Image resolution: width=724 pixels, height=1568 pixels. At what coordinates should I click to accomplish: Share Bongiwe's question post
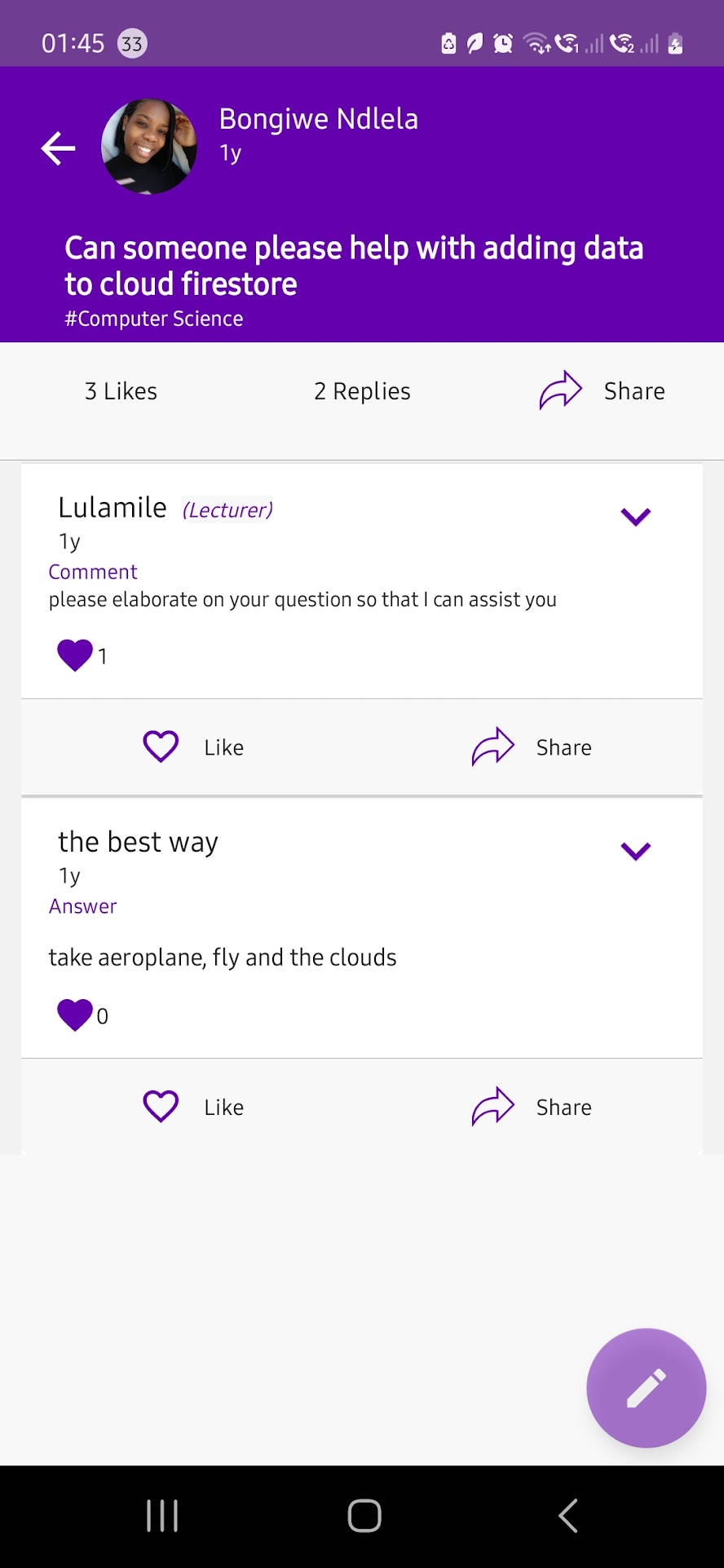602,391
